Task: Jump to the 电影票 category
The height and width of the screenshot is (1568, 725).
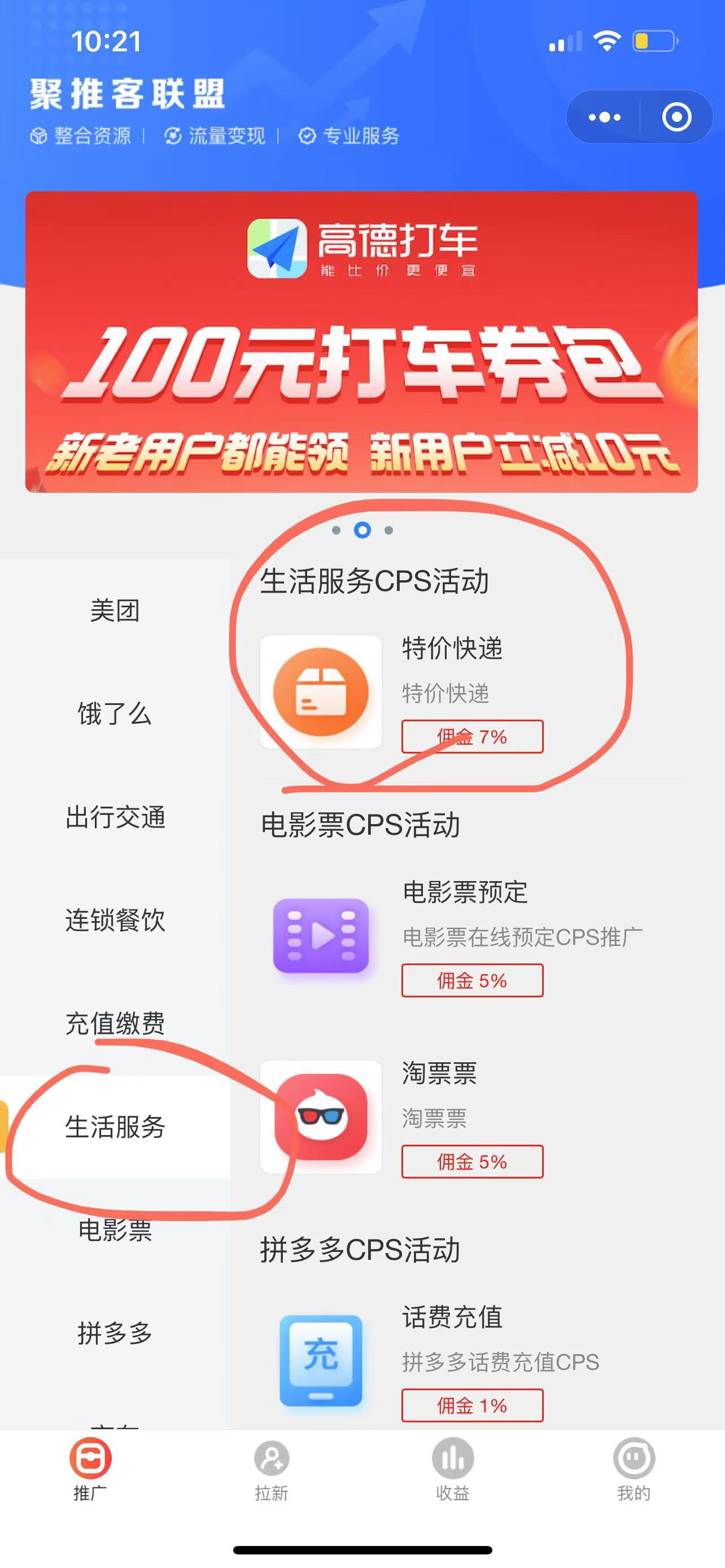Action: point(115,1229)
